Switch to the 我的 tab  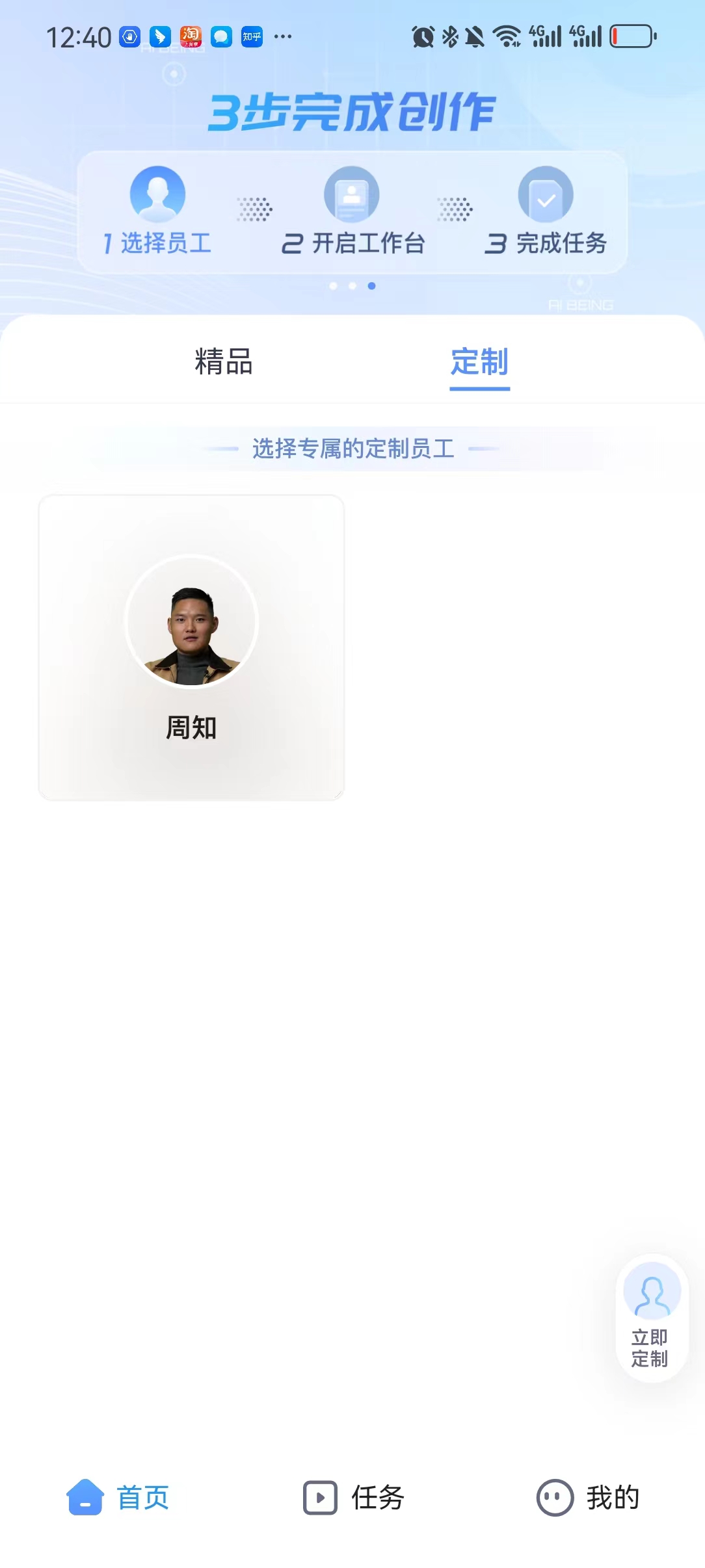click(588, 1498)
